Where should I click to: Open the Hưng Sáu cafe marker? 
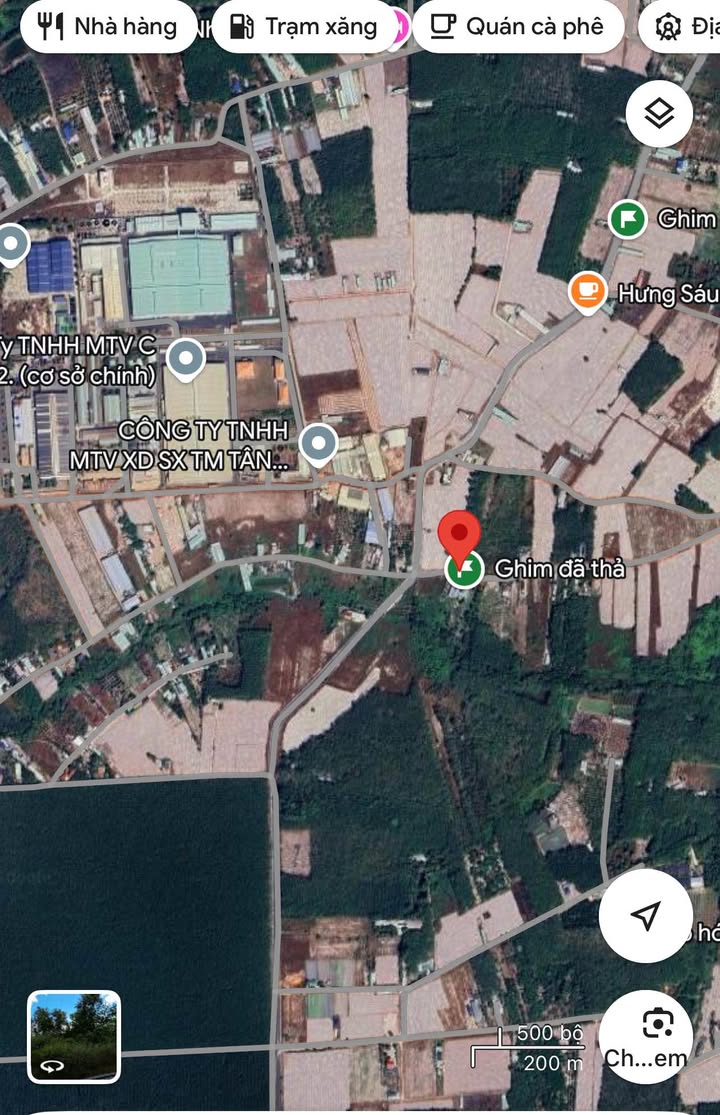click(587, 291)
